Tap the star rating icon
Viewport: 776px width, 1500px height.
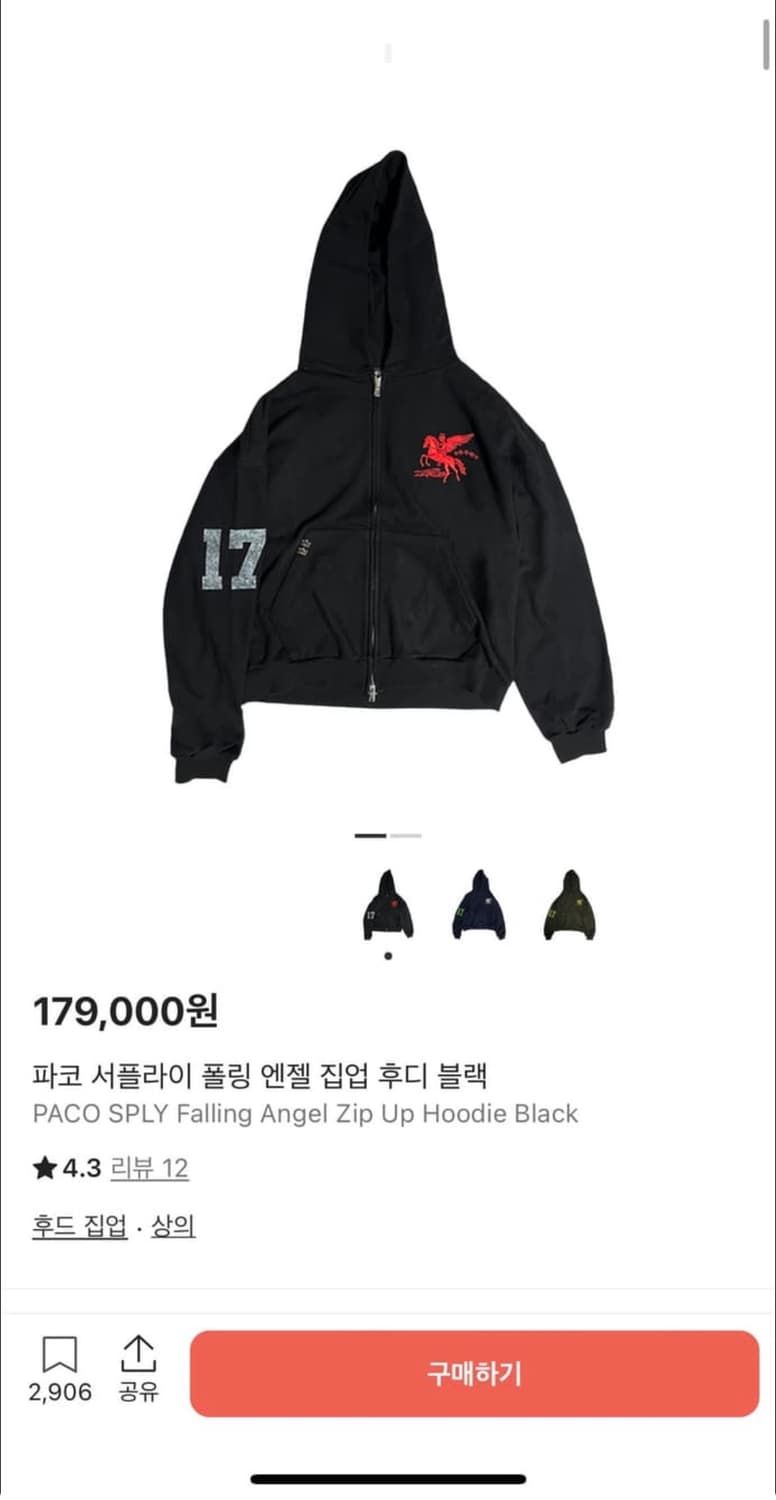pos(43,1167)
